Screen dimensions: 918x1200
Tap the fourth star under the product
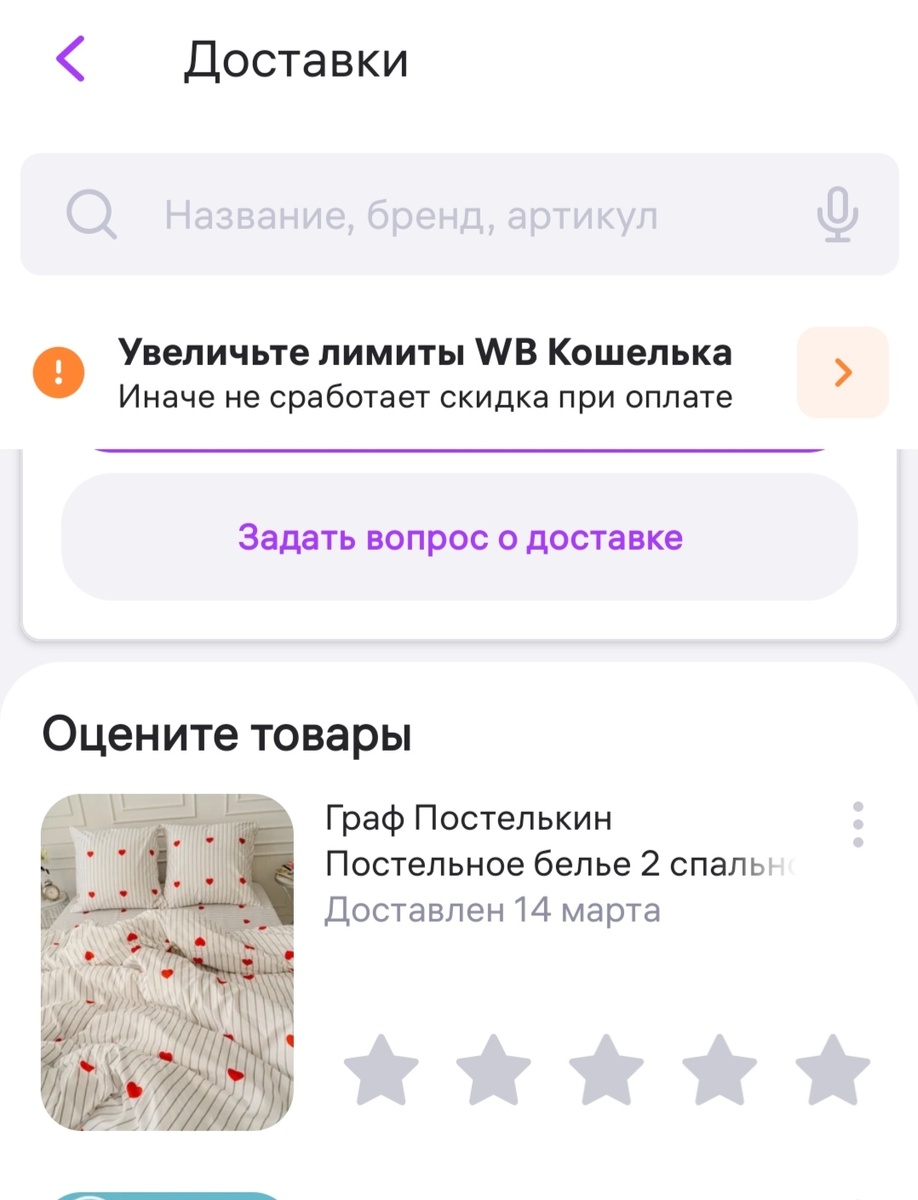(x=720, y=1068)
